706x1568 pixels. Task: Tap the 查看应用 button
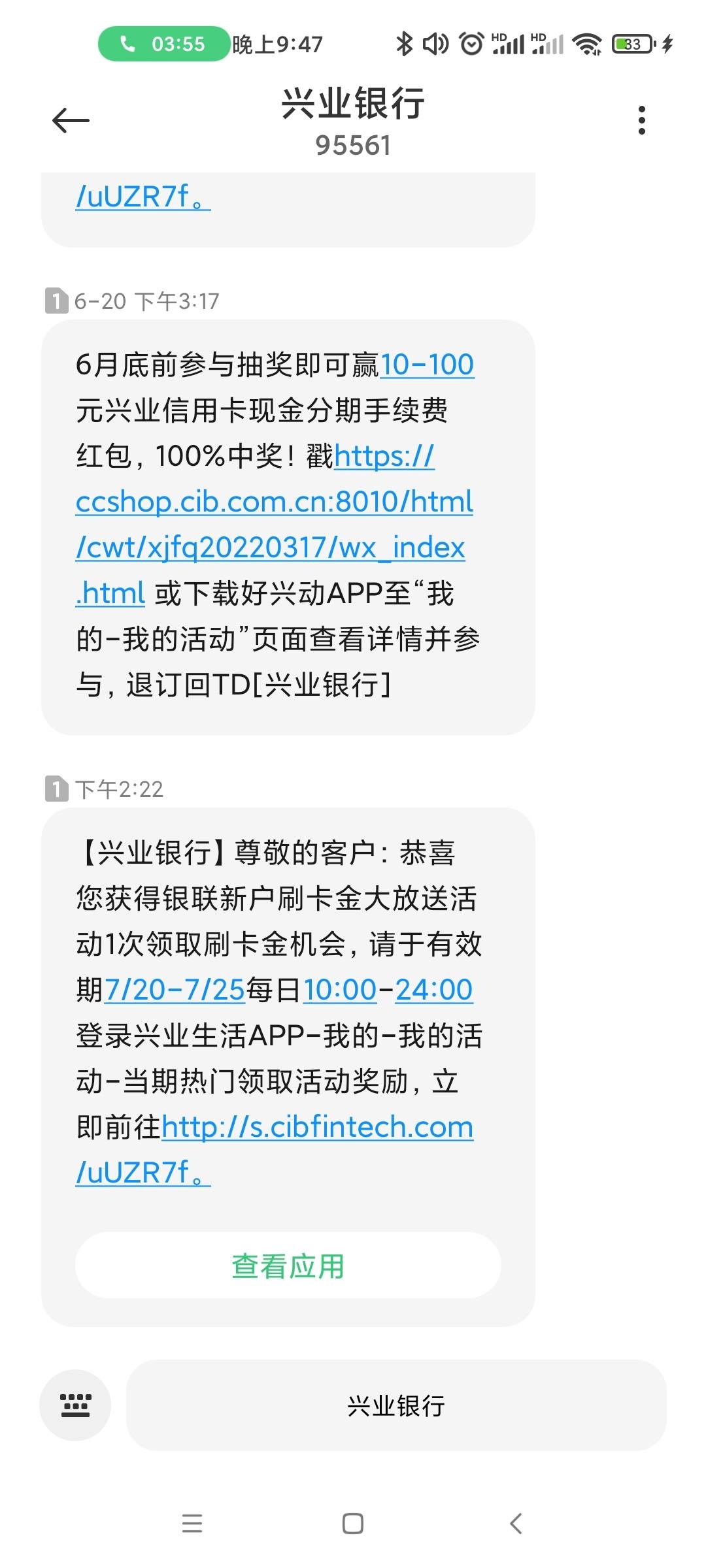pyautogui.click(x=288, y=1266)
